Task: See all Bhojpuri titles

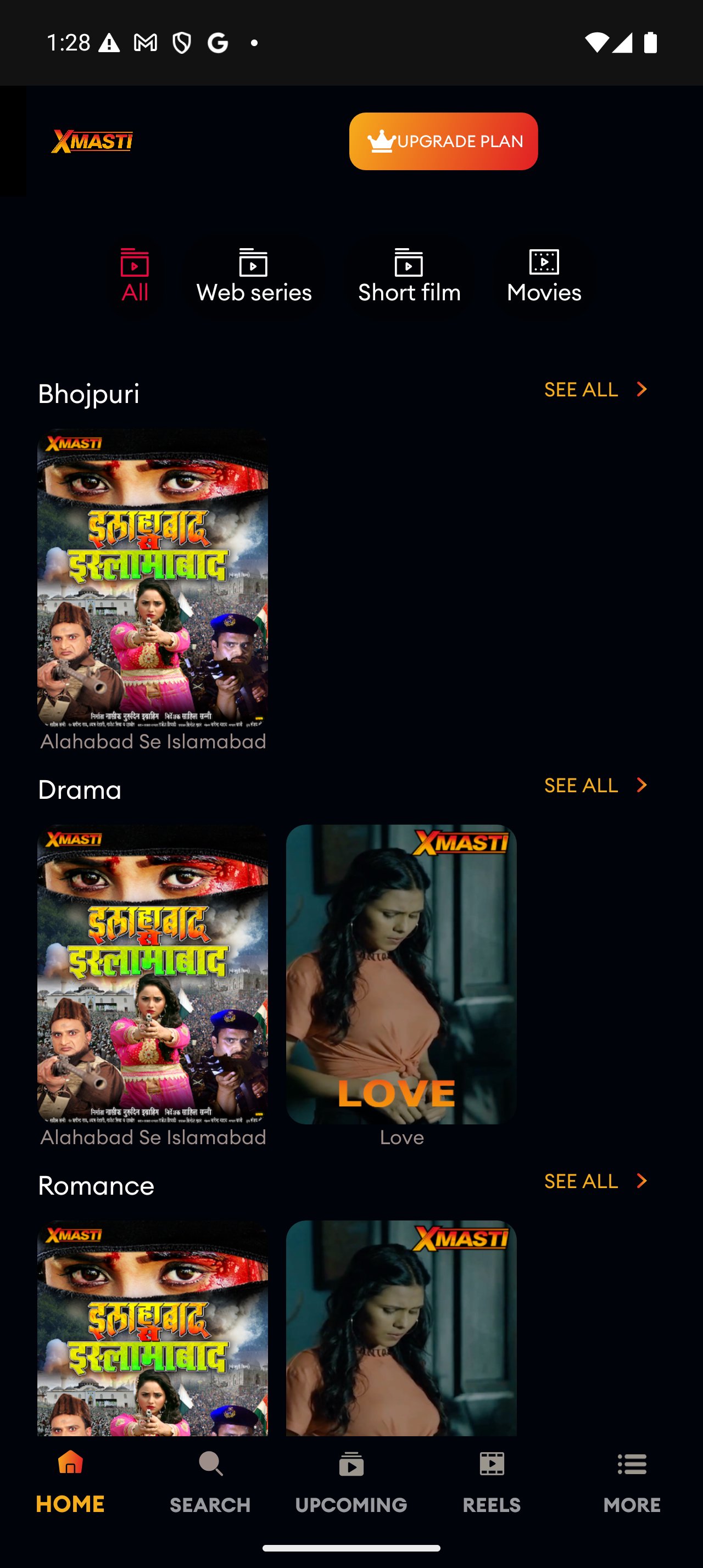Action: 595,390
